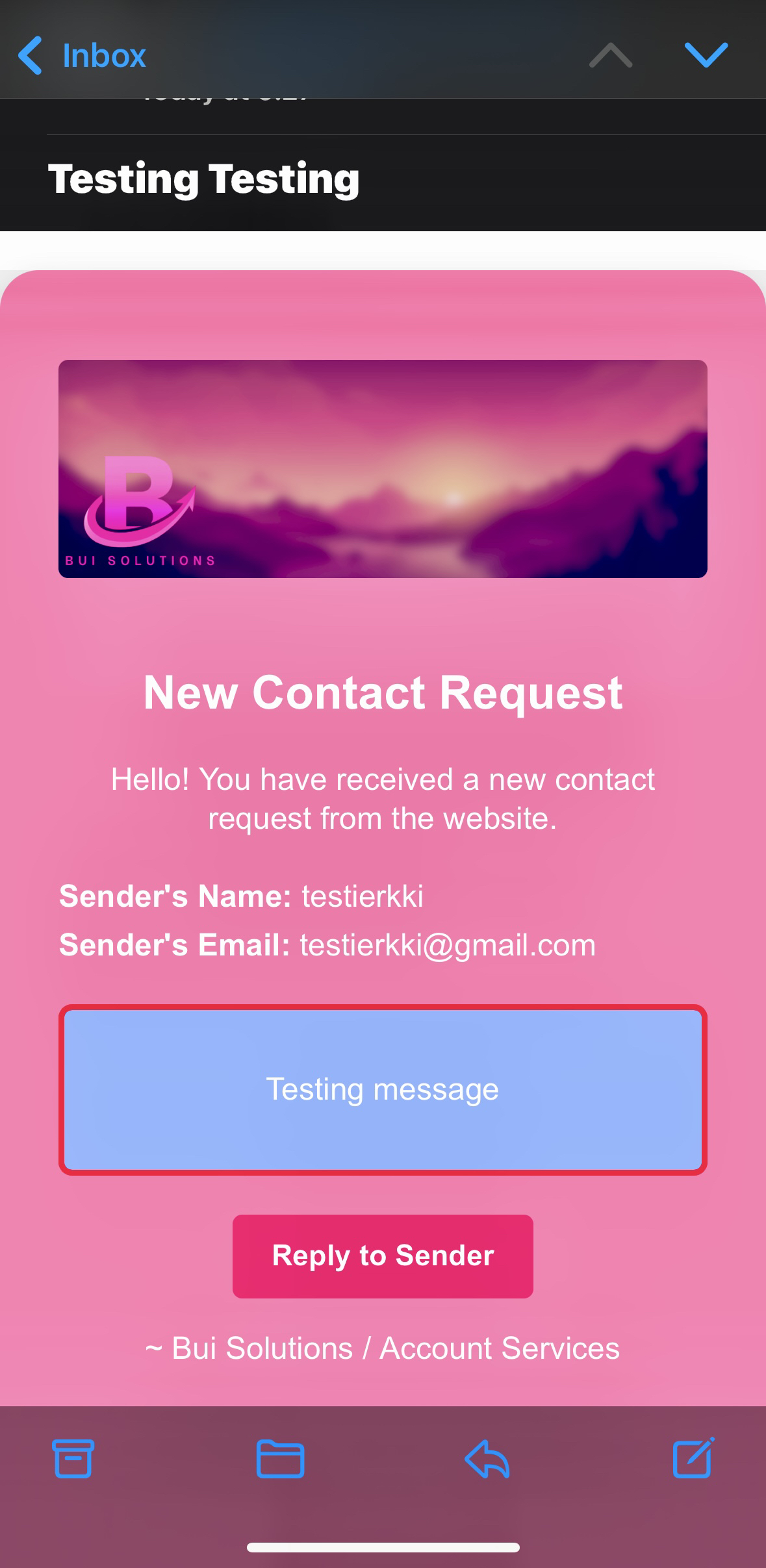
Task: Move this email to a folder
Action: (280, 1458)
